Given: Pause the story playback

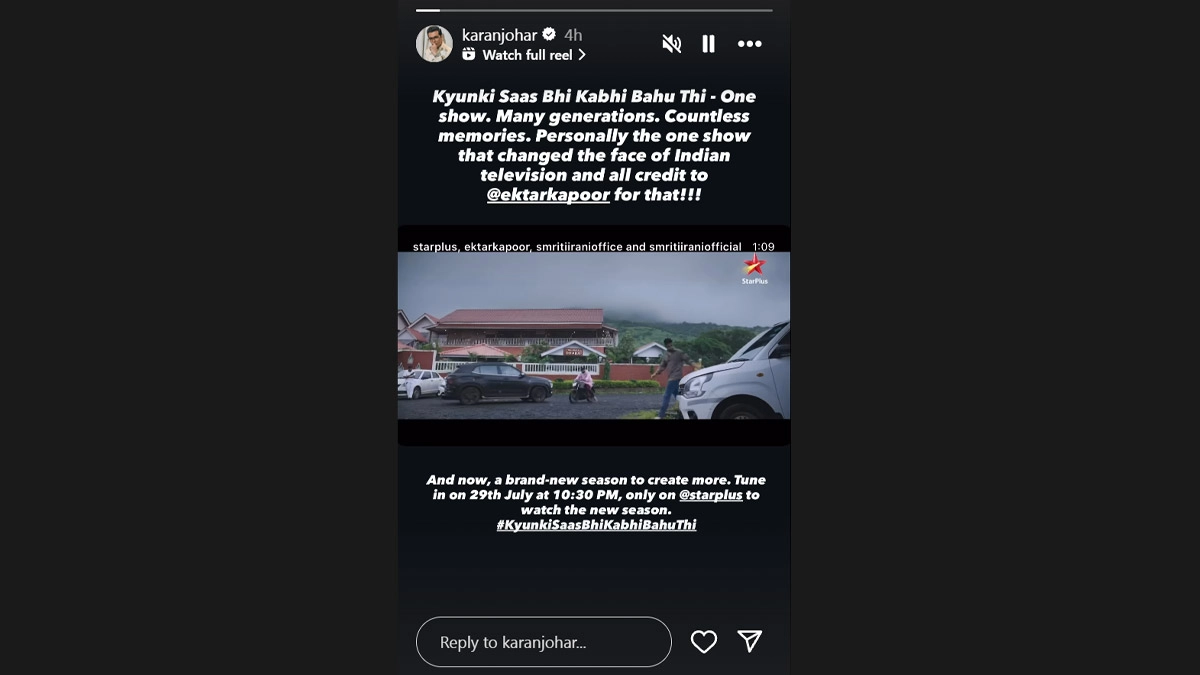Looking at the screenshot, I should click(708, 44).
